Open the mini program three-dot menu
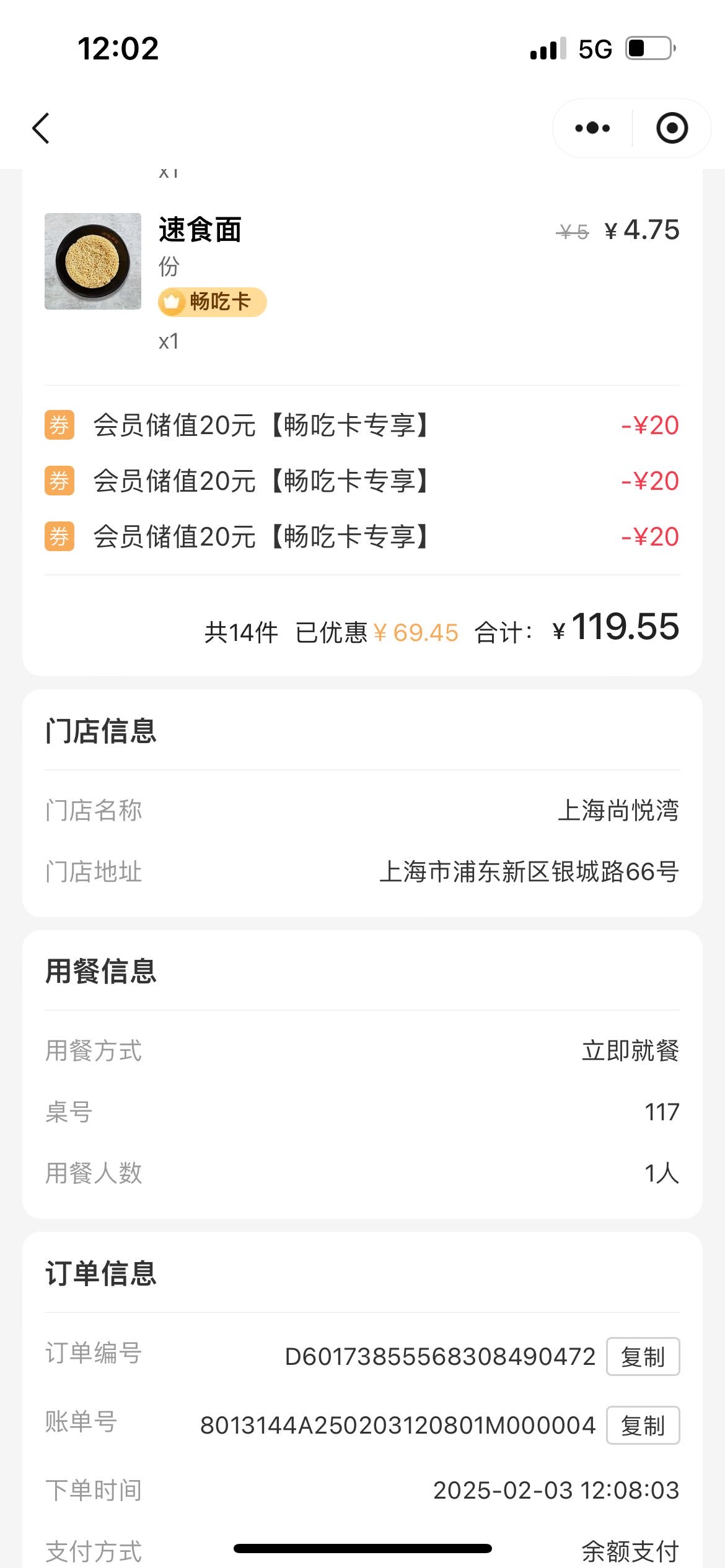The image size is (725, 1568). pyautogui.click(x=592, y=128)
